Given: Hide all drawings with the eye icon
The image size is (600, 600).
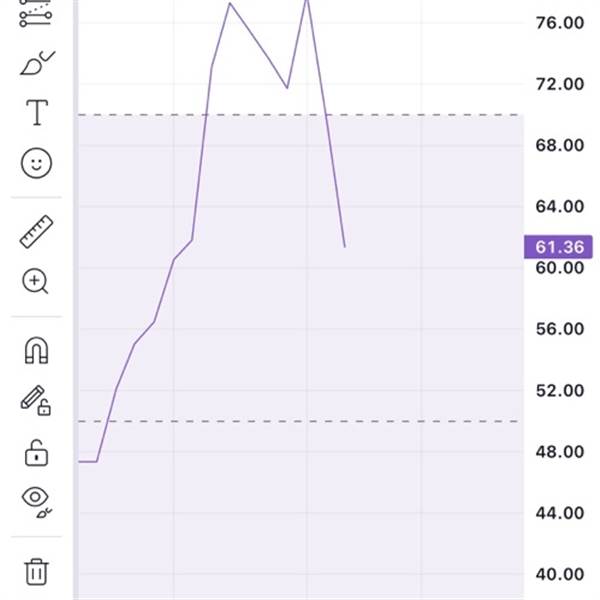Looking at the screenshot, I should [x=36, y=499].
